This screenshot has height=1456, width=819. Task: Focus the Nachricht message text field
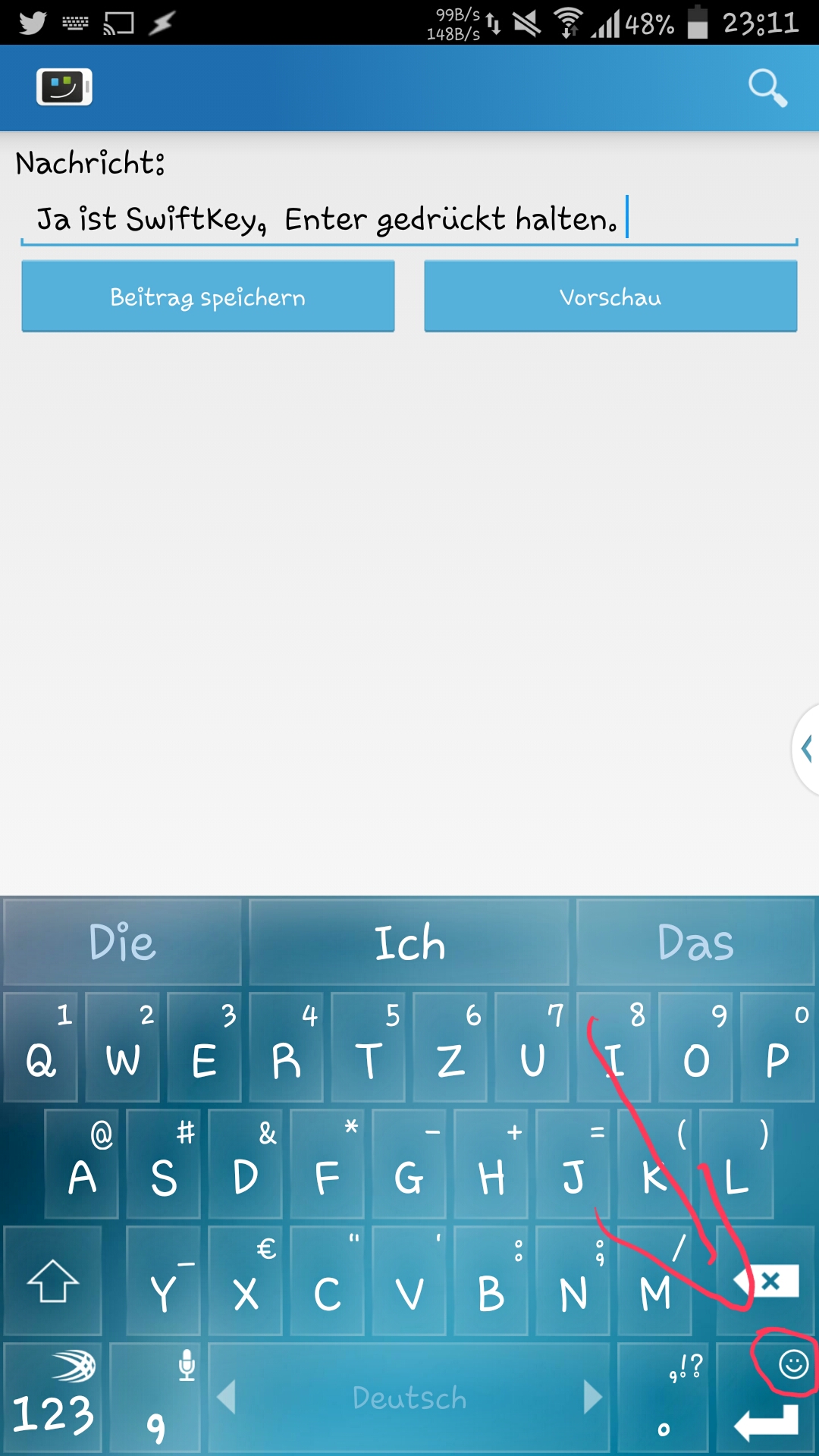coord(409,220)
